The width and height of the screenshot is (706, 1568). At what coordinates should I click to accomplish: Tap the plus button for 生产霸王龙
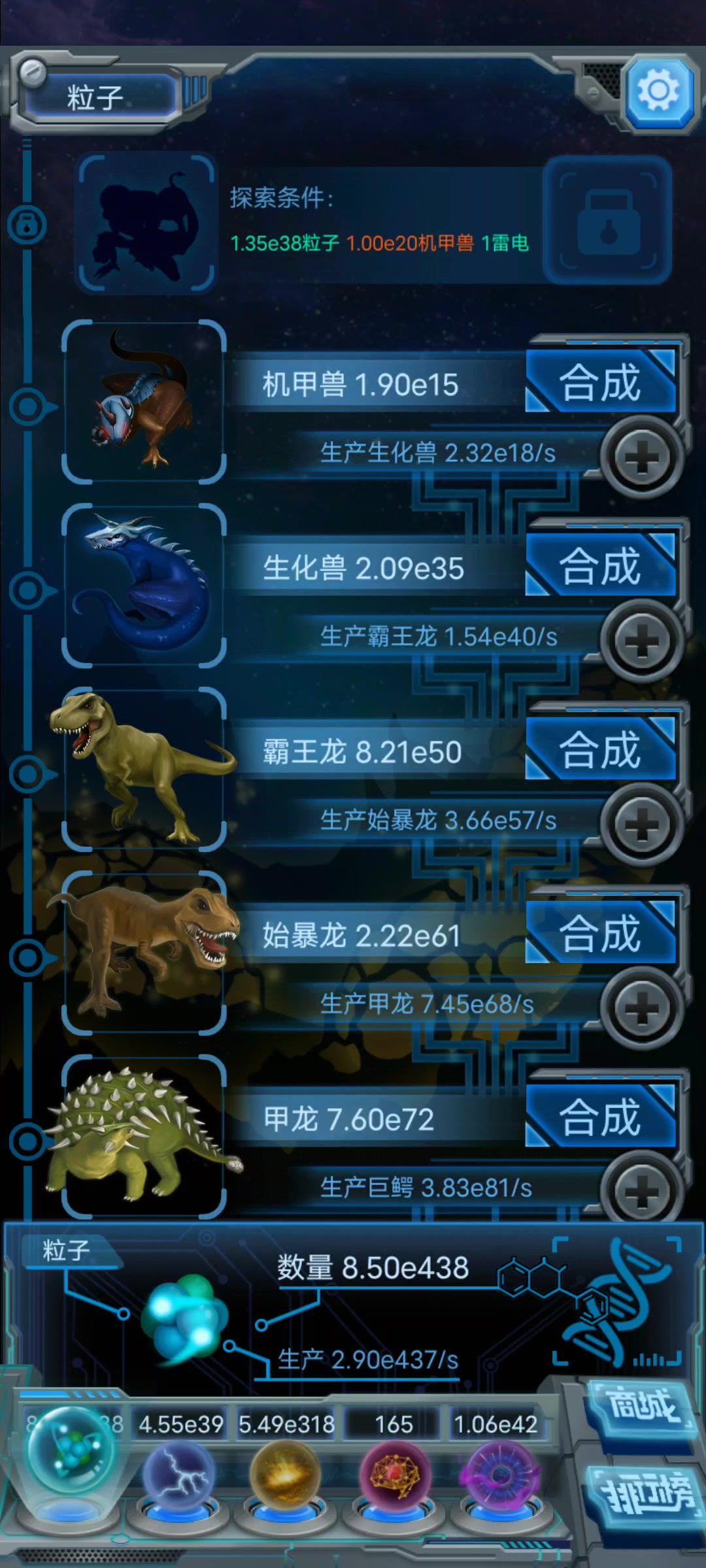click(x=642, y=640)
